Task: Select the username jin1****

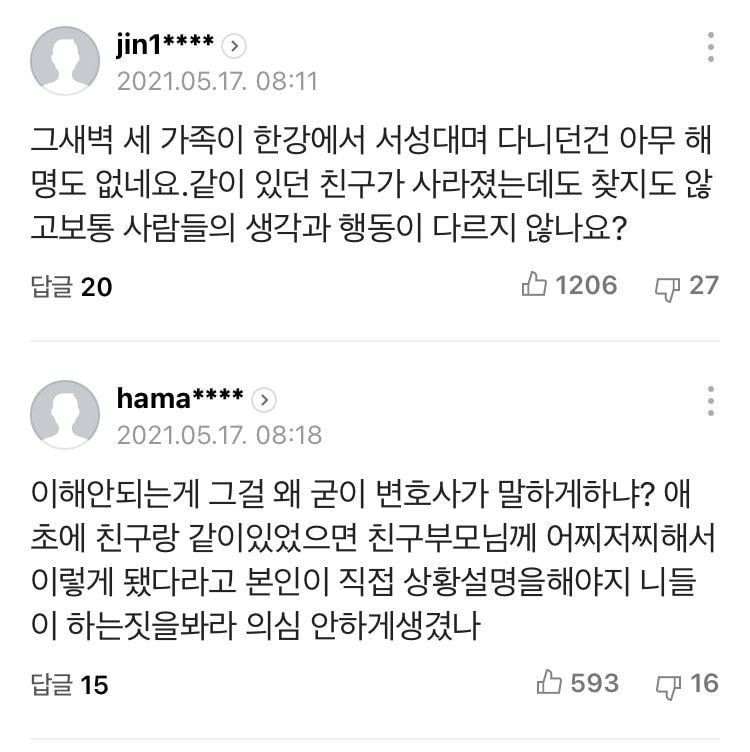Action: pyautogui.click(x=163, y=43)
